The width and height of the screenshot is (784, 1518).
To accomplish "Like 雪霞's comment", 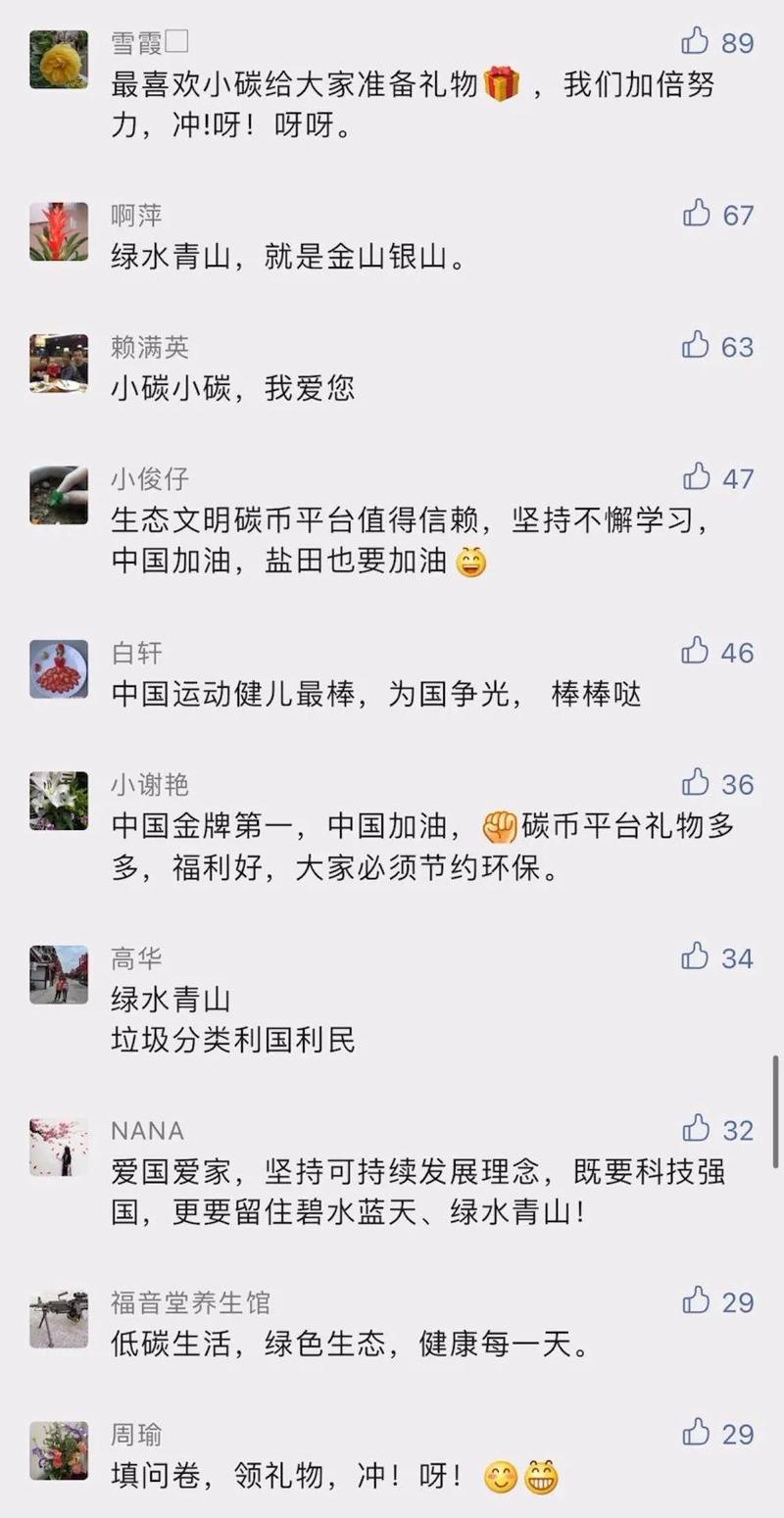I will (x=696, y=41).
